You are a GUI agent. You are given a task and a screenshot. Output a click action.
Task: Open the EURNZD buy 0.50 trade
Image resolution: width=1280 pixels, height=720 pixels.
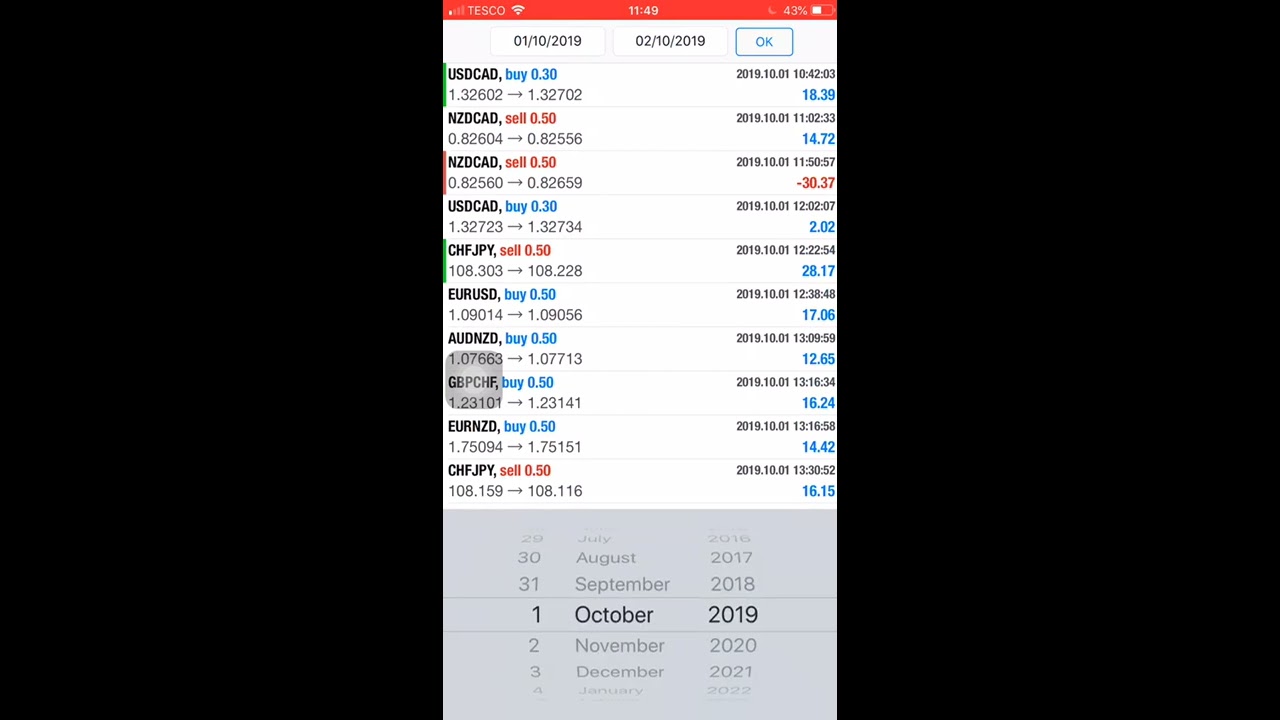tap(640, 436)
